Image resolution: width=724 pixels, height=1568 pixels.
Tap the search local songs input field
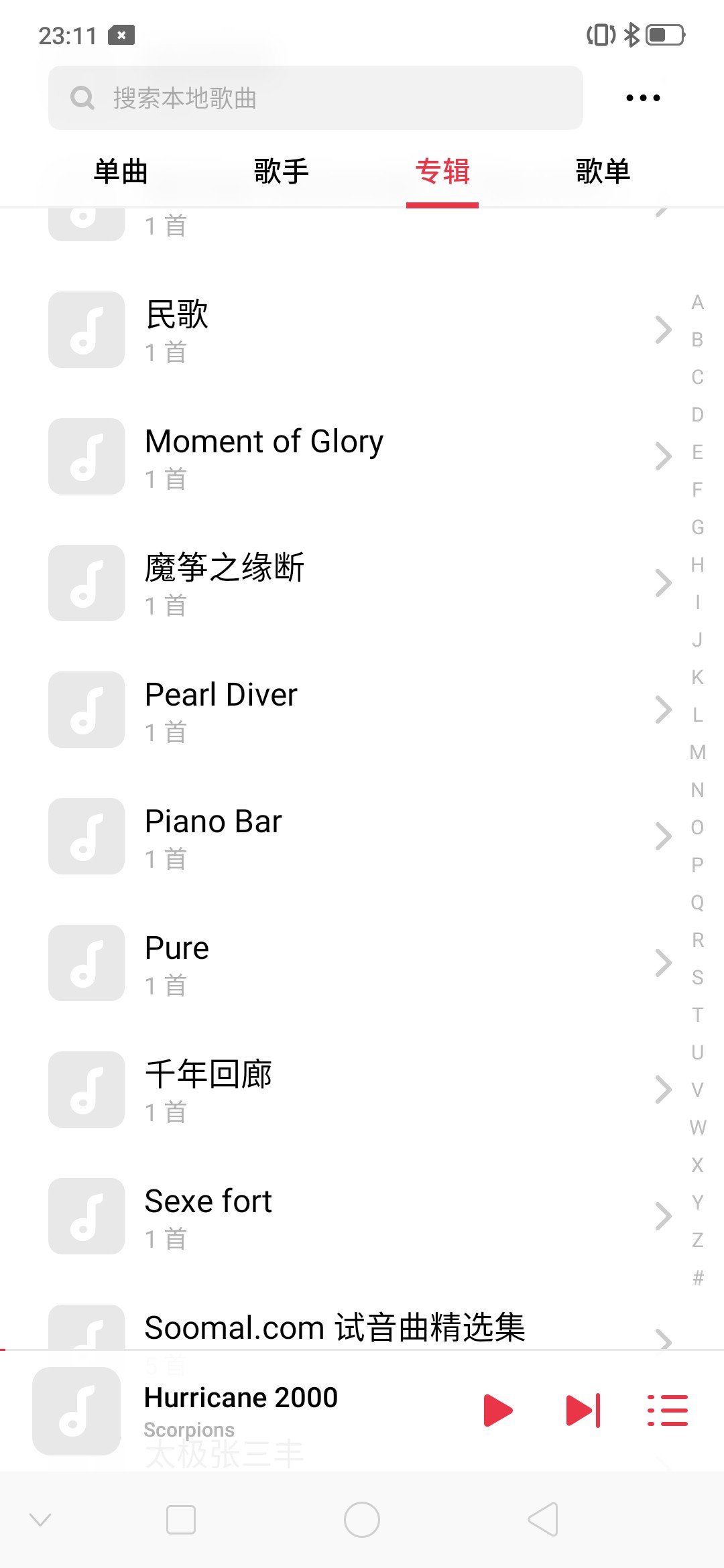click(x=315, y=97)
